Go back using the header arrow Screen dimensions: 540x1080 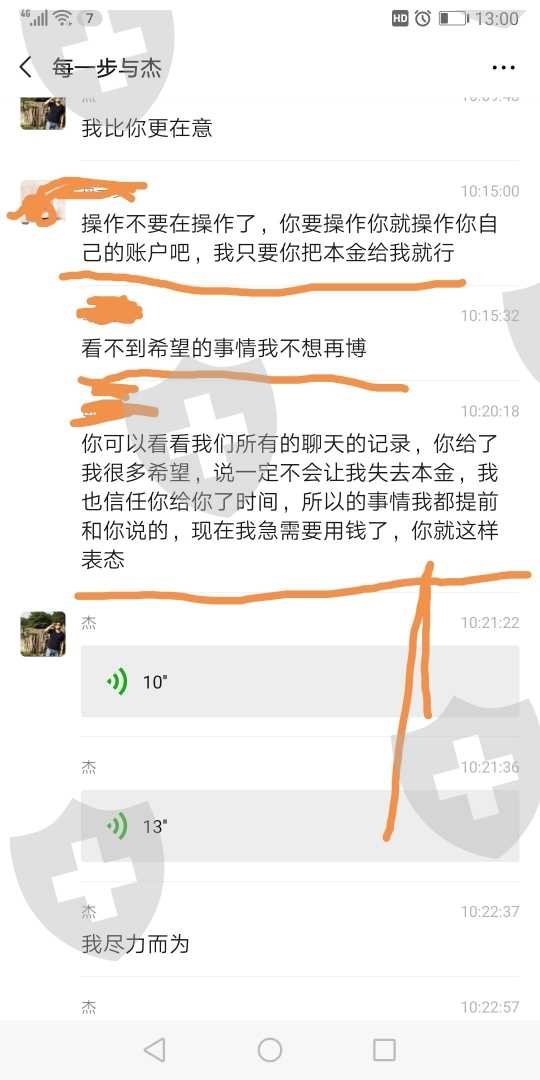25,68
